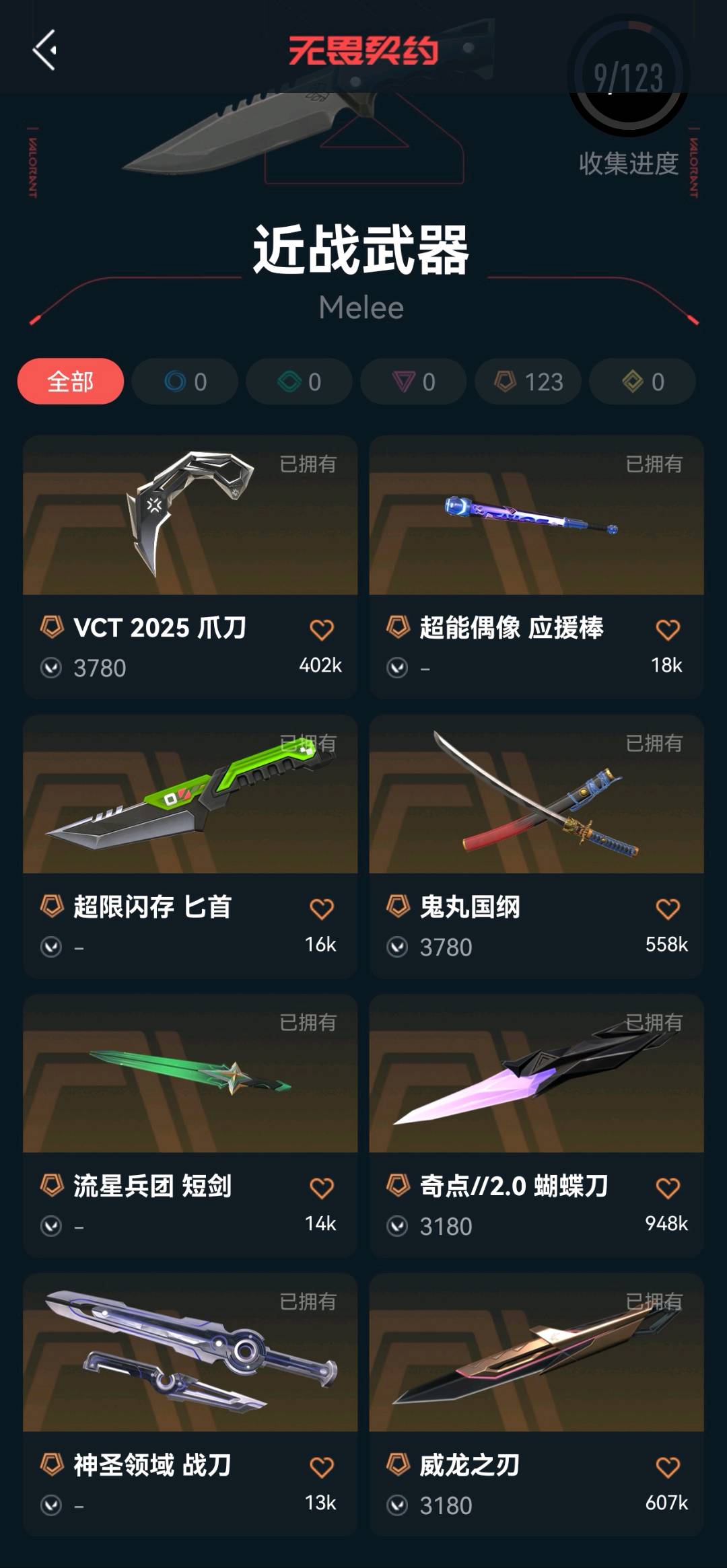
Task: Filter by the green diamond tier chip
Action: (x=299, y=382)
